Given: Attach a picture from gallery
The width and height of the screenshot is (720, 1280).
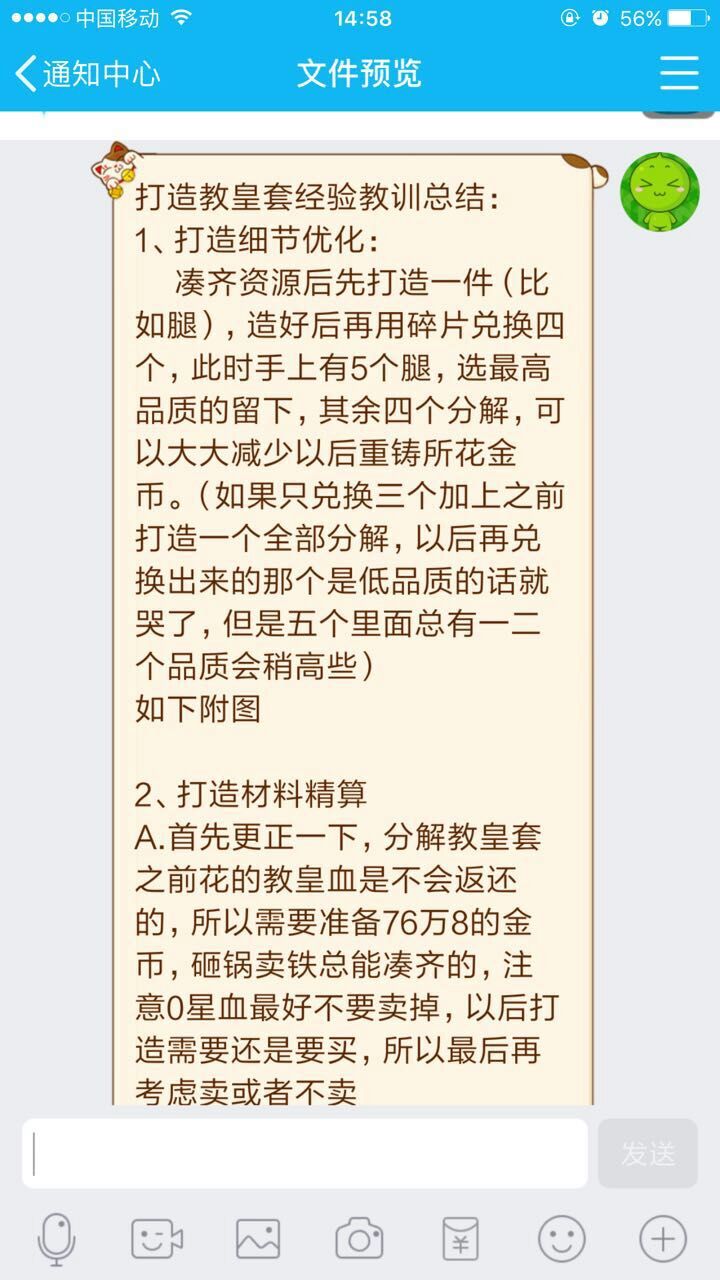Looking at the screenshot, I should (x=258, y=1239).
